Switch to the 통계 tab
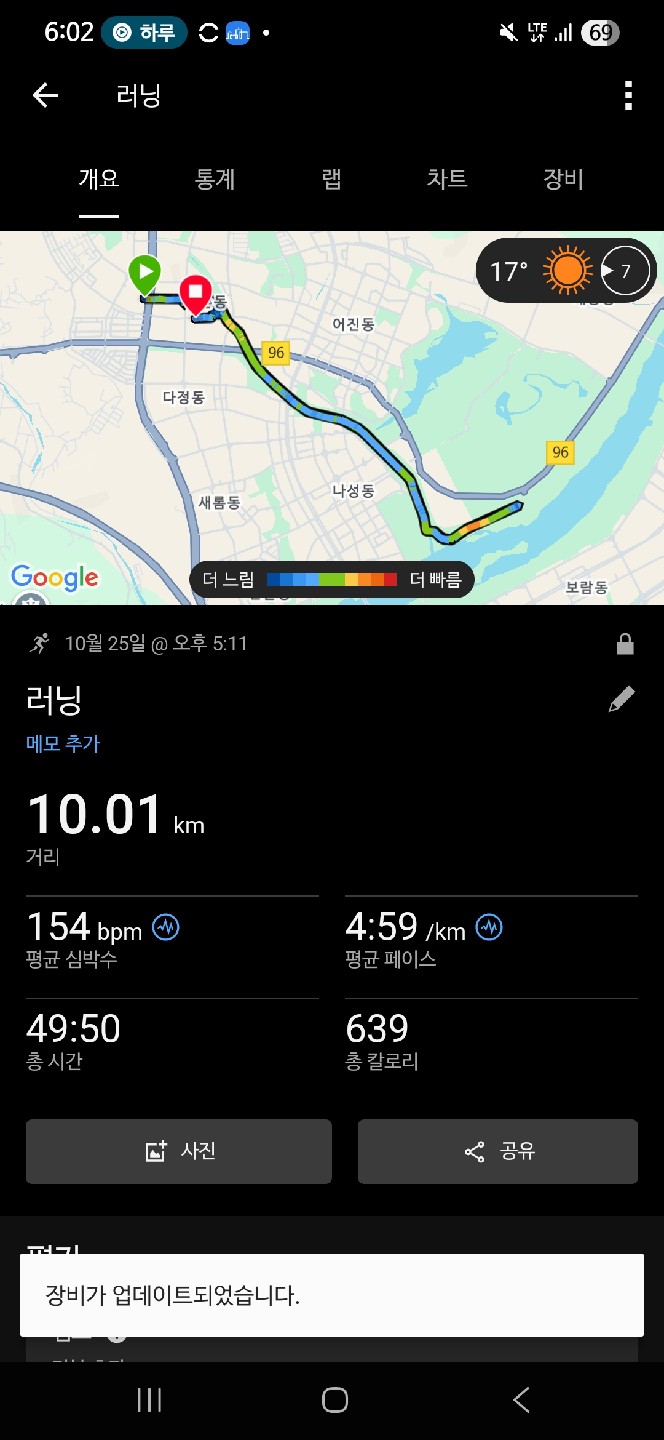 click(x=215, y=180)
